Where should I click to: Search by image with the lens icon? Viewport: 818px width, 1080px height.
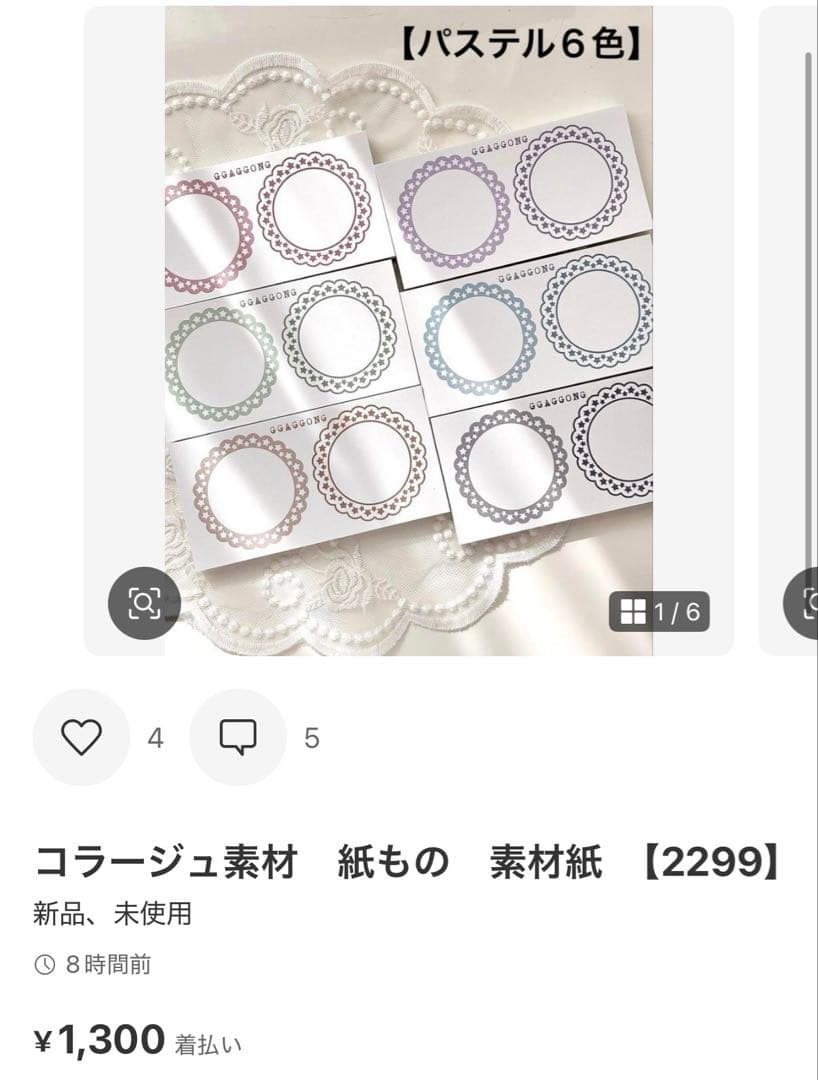coord(144,603)
